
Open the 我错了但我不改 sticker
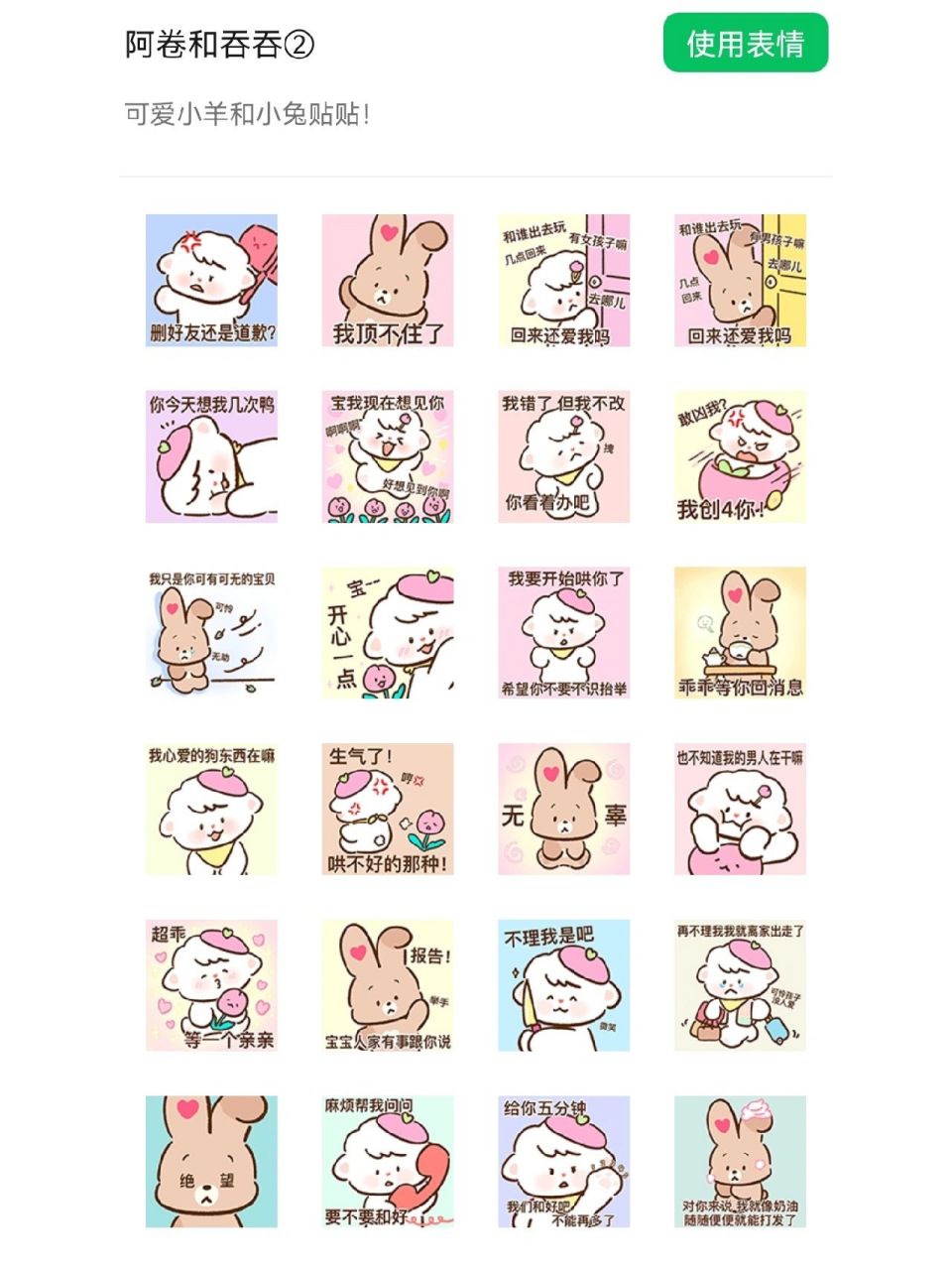pos(563,456)
